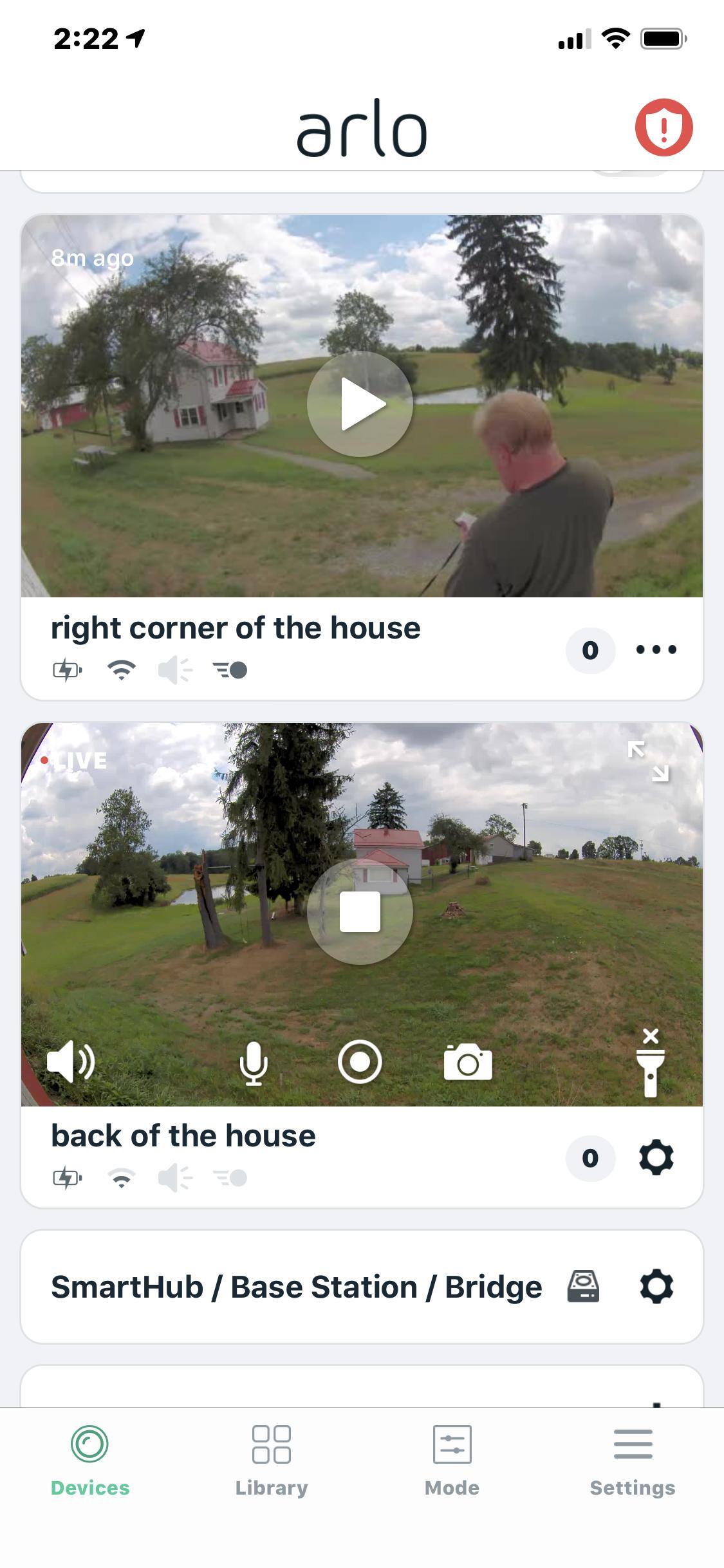Stop the back of the house live stream
Viewport: 724px width, 1568px height.
[x=360, y=911]
